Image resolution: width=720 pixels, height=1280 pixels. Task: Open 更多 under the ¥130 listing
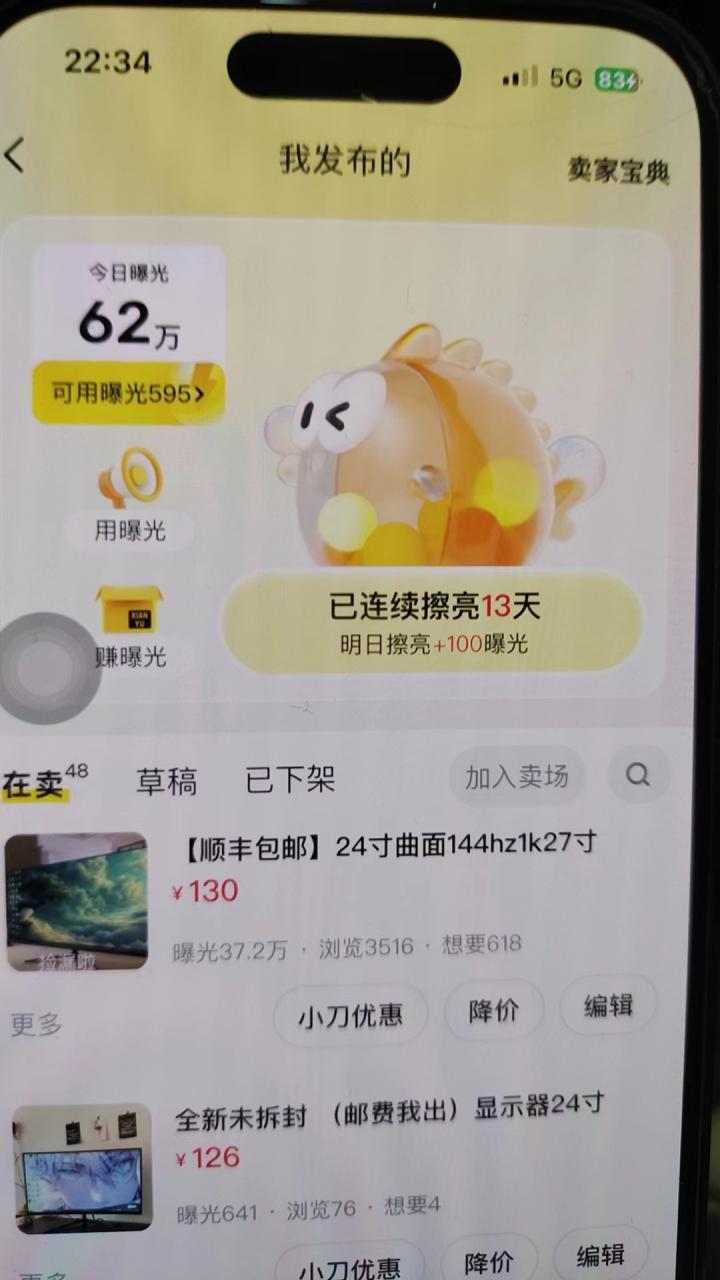(x=37, y=1024)
